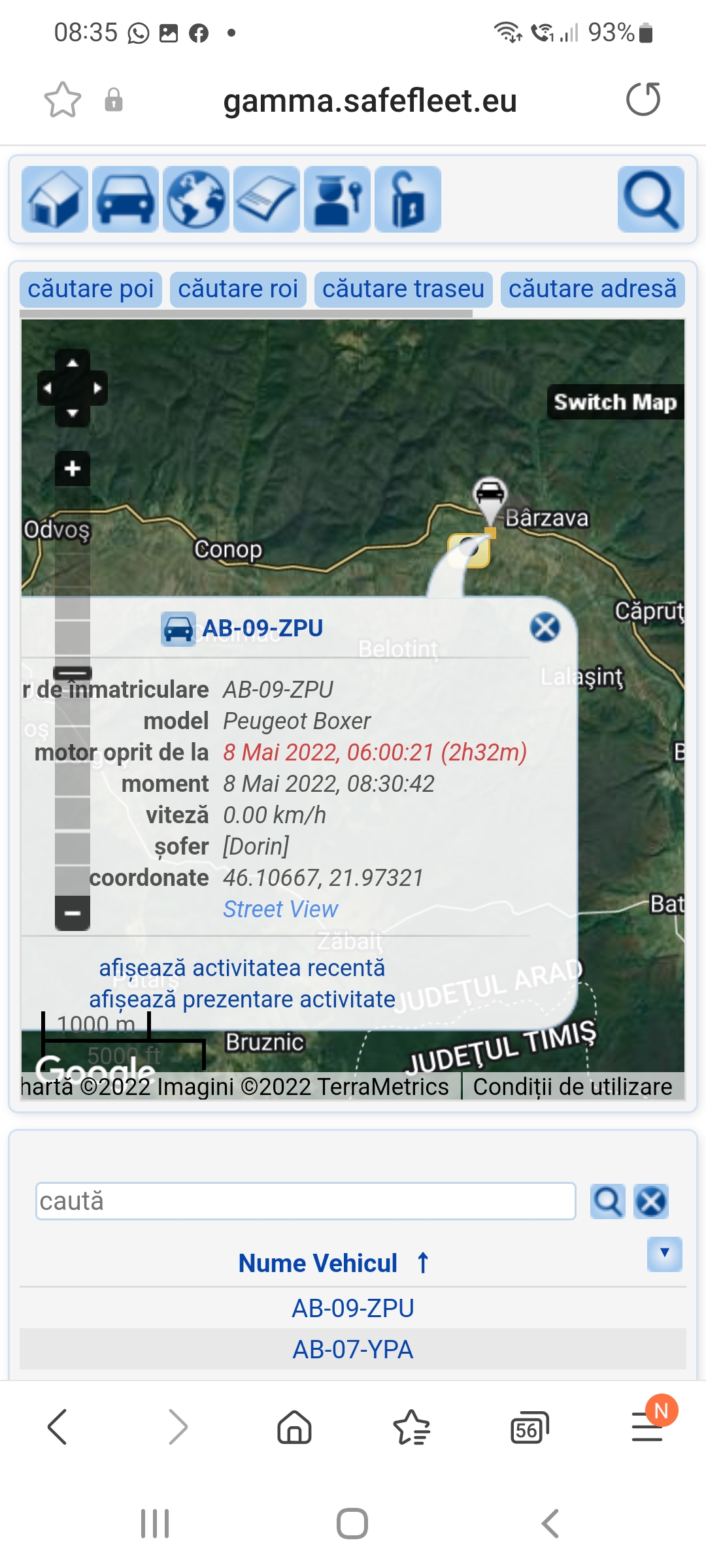The image size is (706, 1568).
Task: Select the 'căutare roi' tab
Action: click(x=238, y=289)
